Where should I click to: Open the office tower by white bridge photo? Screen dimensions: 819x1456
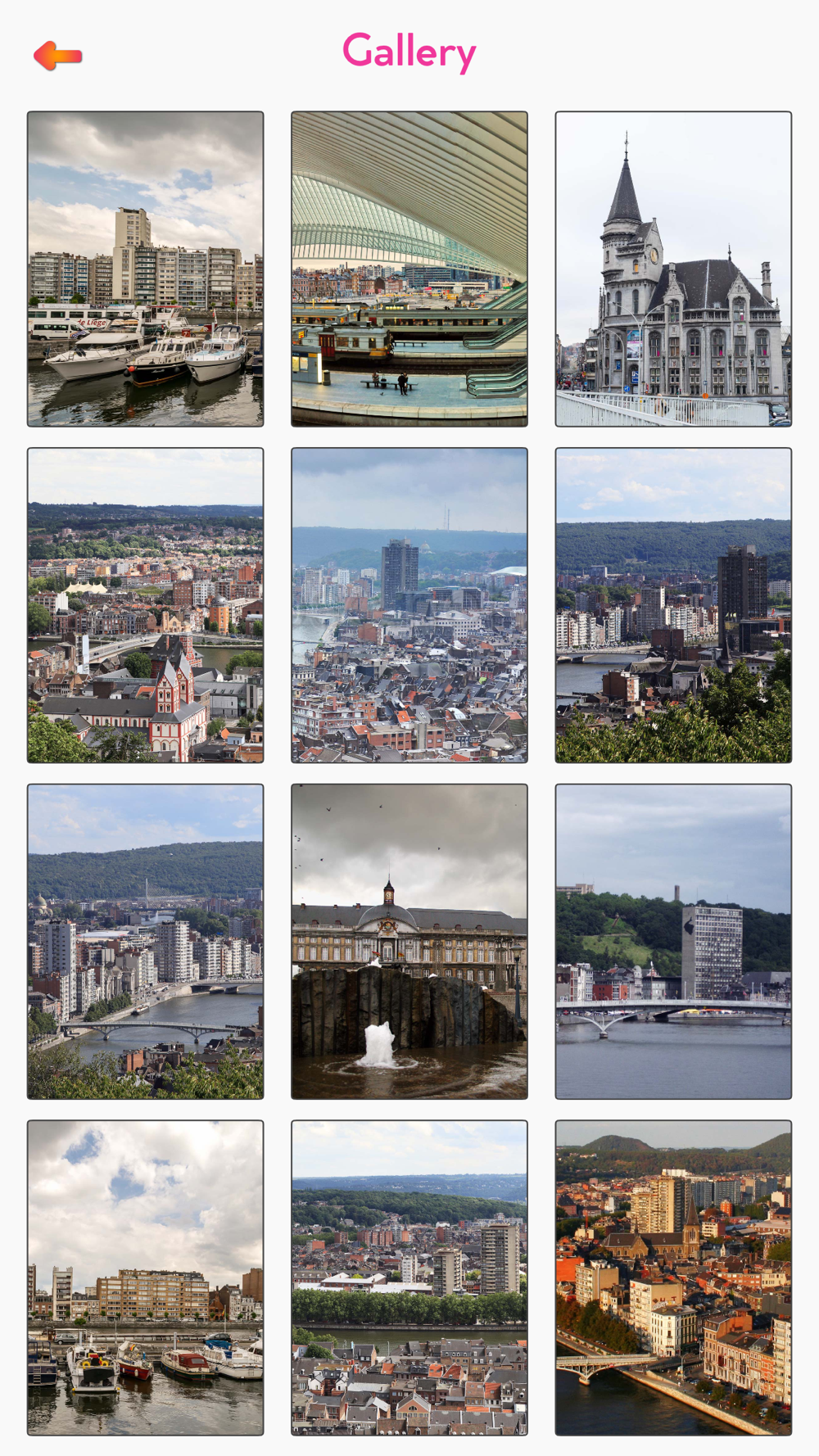[x=673, y=942]
